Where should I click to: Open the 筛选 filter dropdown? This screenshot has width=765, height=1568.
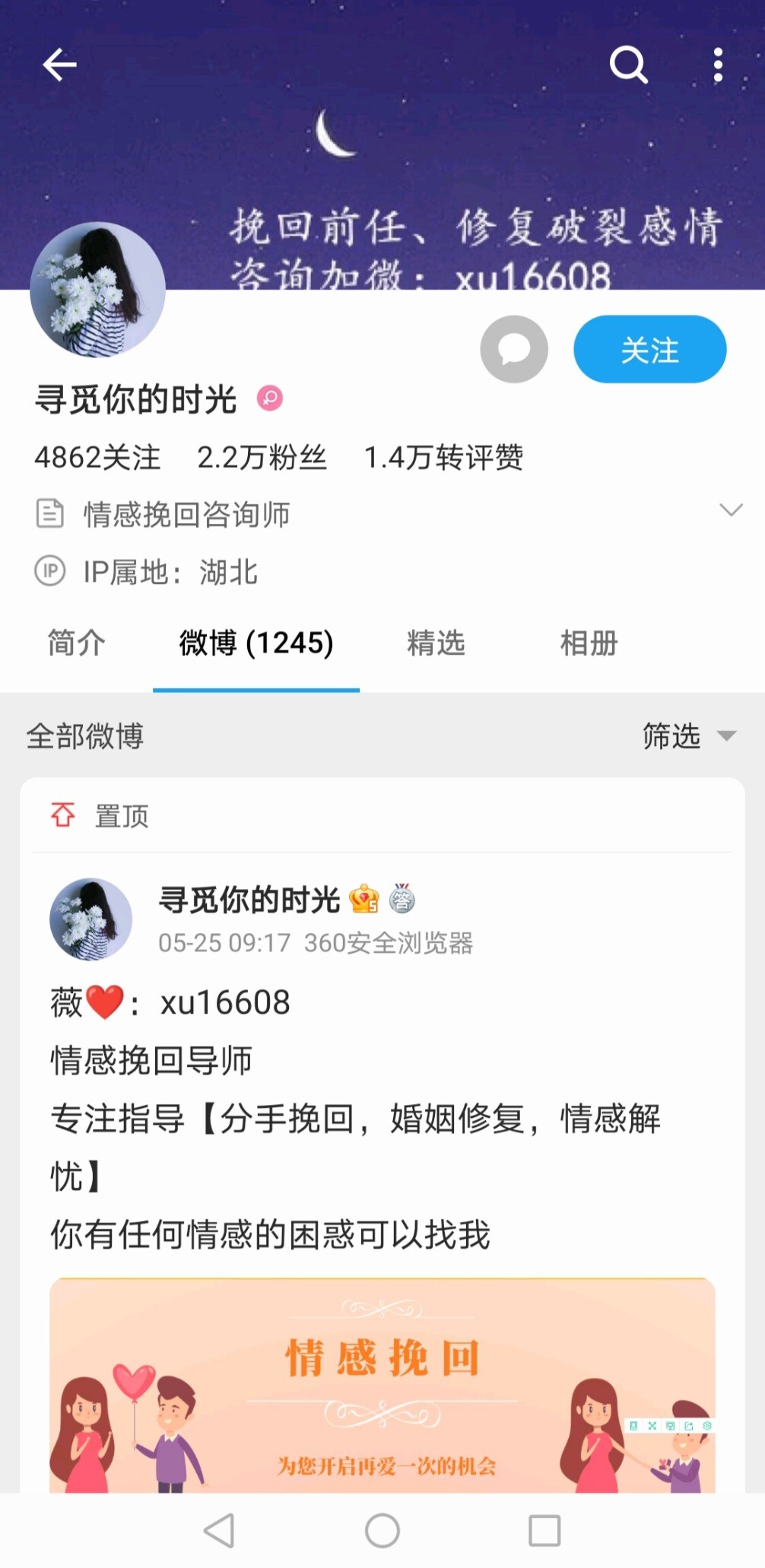[688, 736]
